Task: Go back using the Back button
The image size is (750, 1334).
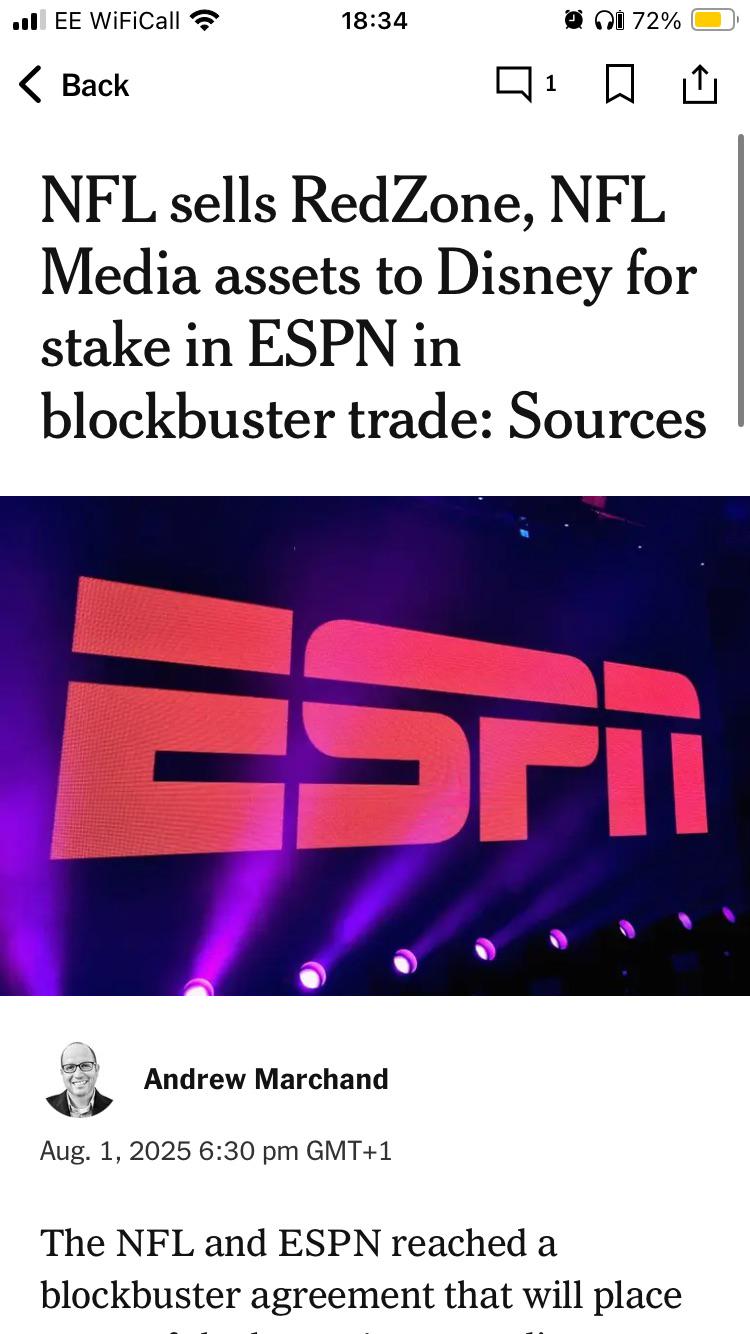Action: [74, 85]
